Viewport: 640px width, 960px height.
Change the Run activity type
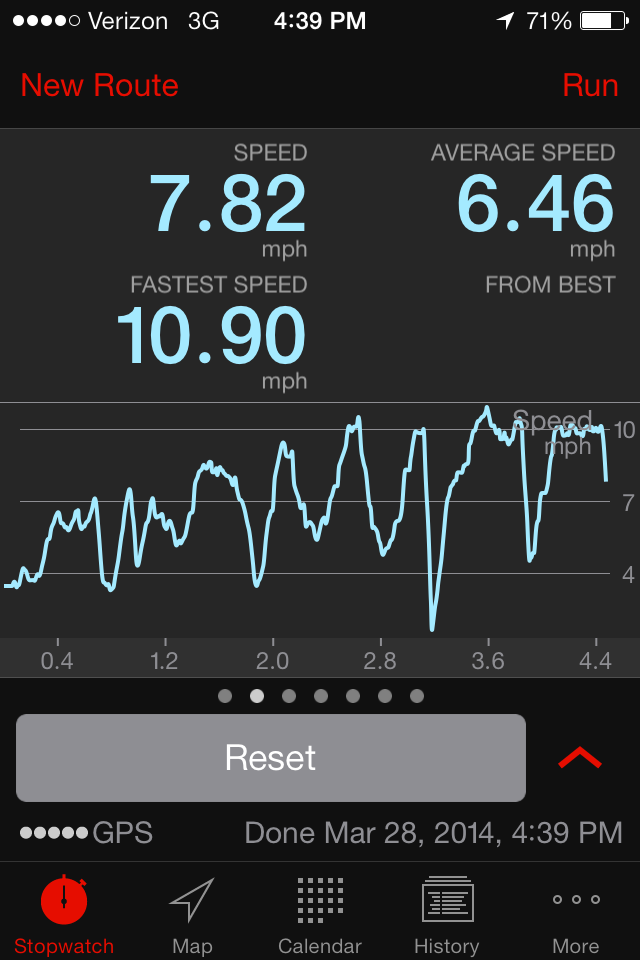coord(590,85)
